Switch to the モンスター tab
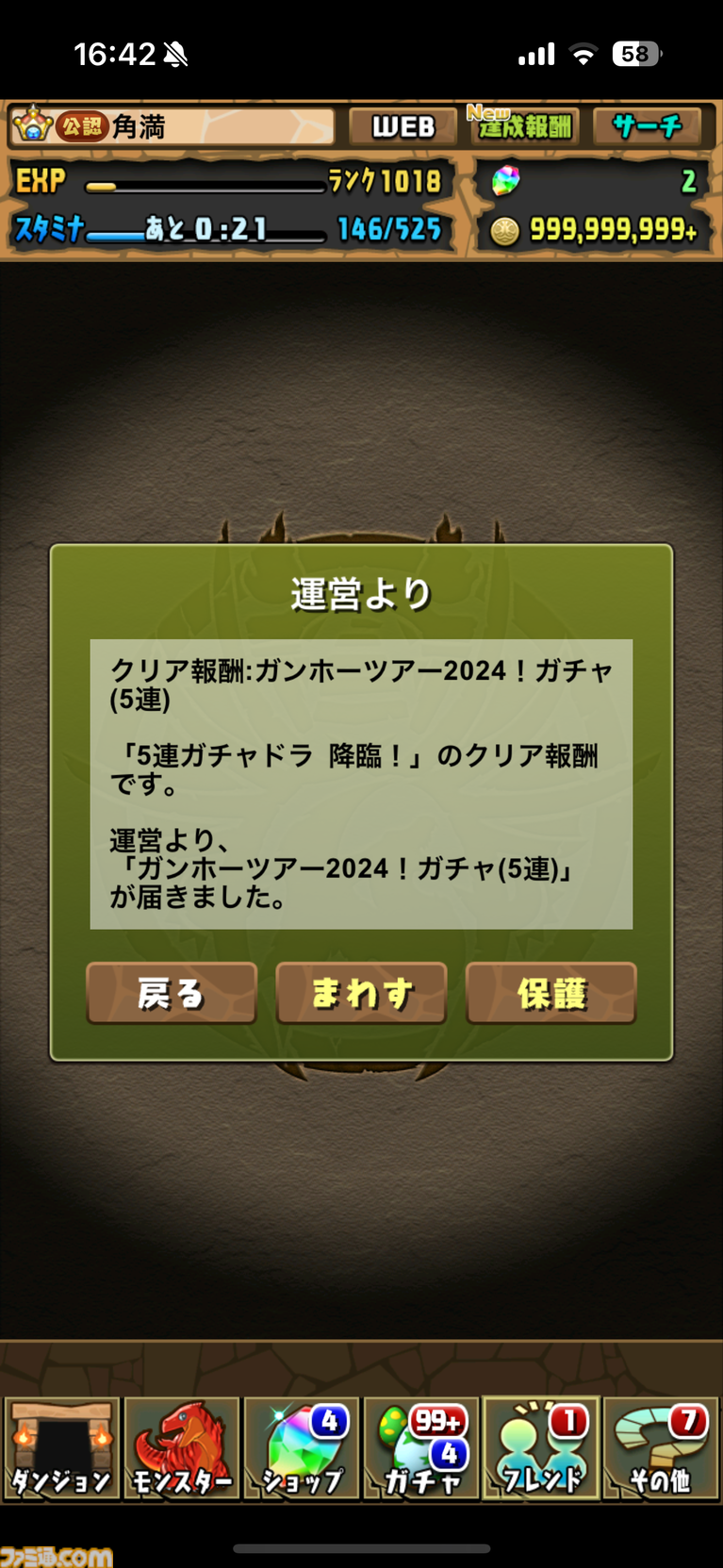Screen dimensions: 723x1568 pyautogui.click(x=181, y=1449)
